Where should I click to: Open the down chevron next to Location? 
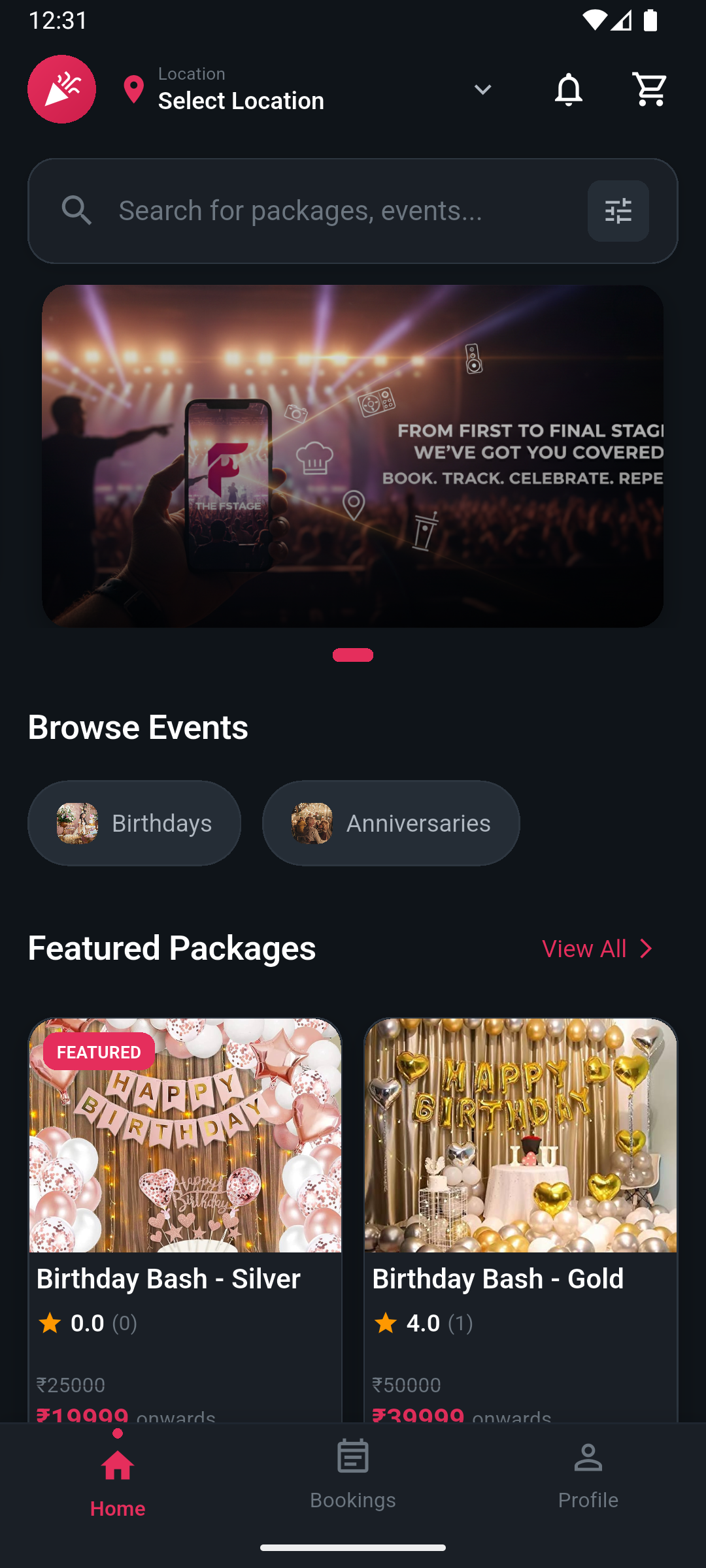pos(482,90)
